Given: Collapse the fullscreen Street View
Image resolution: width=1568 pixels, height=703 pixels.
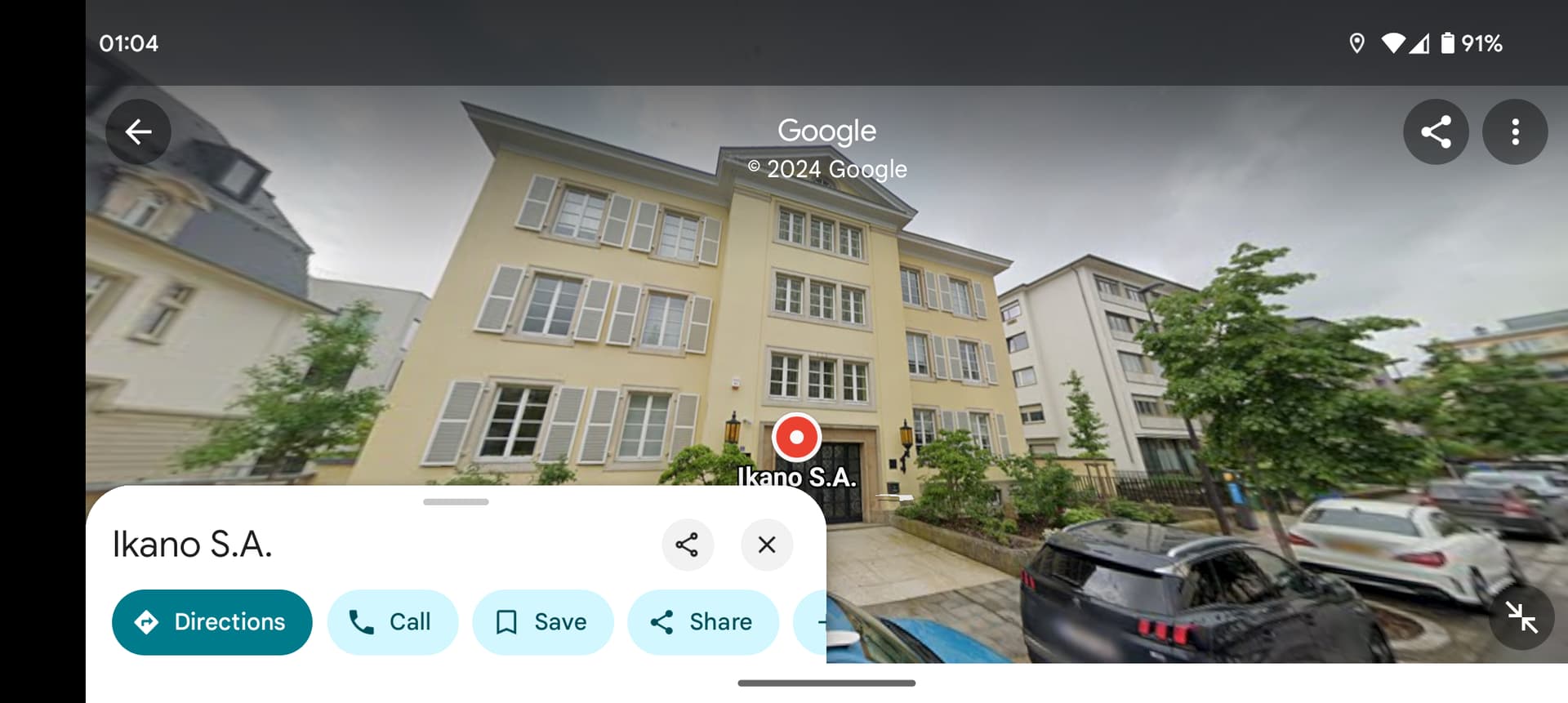Looking at the screenshot, I should [1521, 617].
